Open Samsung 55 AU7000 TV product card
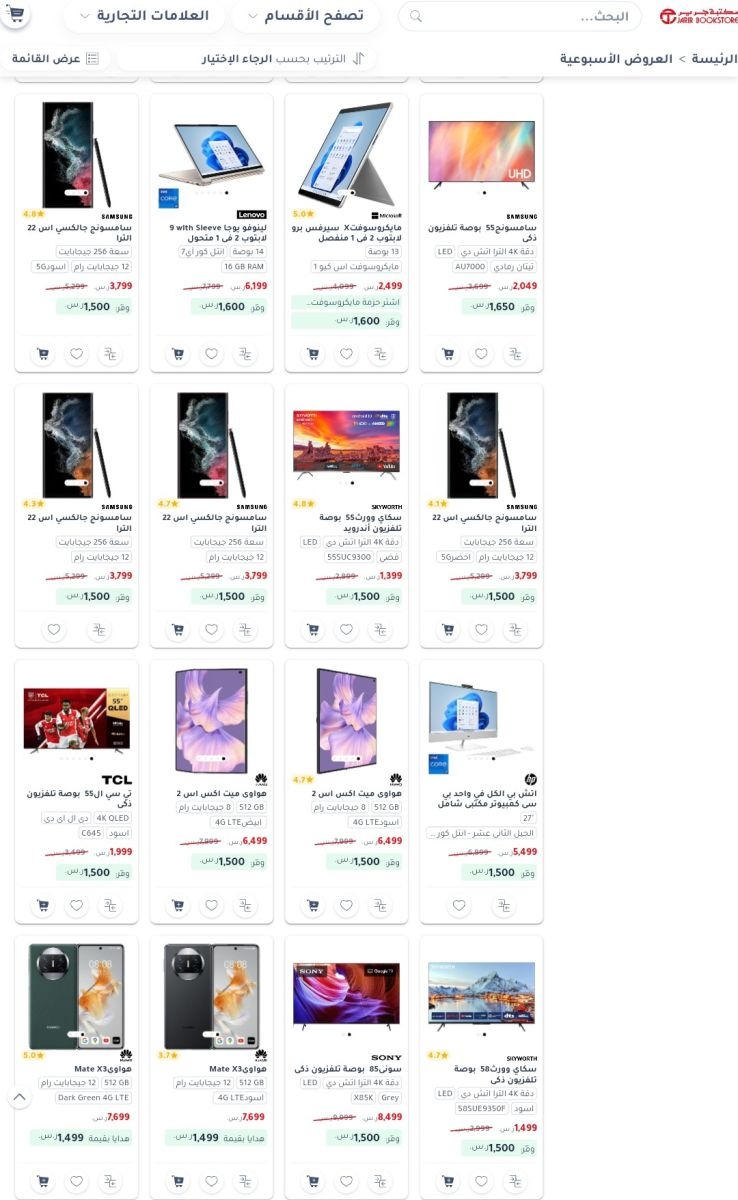 [481, 160]
